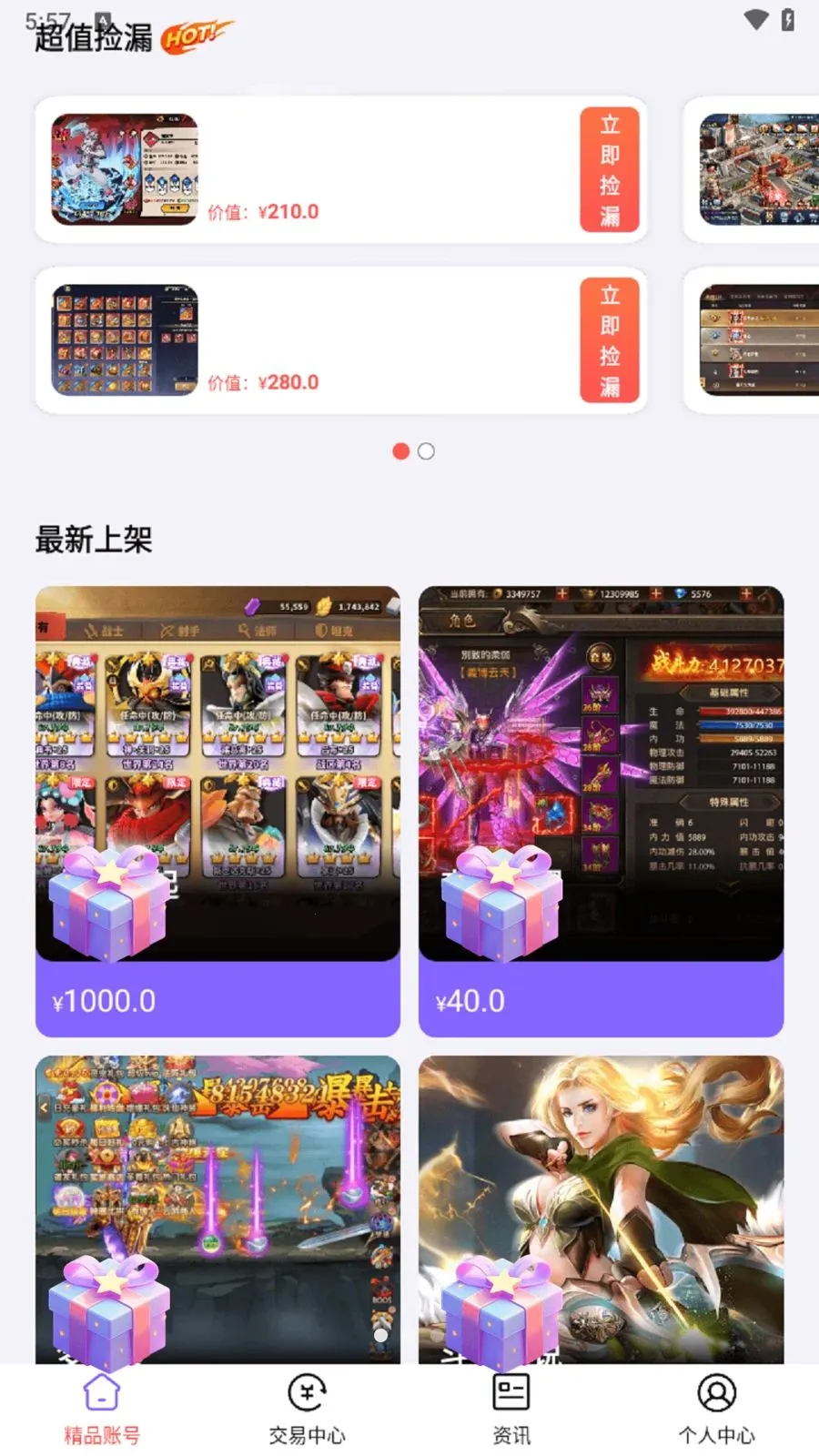The width and height of the screenshot is (819, 1456).
Task: Switch to the 交易中心 tab
Action: 307,1409
